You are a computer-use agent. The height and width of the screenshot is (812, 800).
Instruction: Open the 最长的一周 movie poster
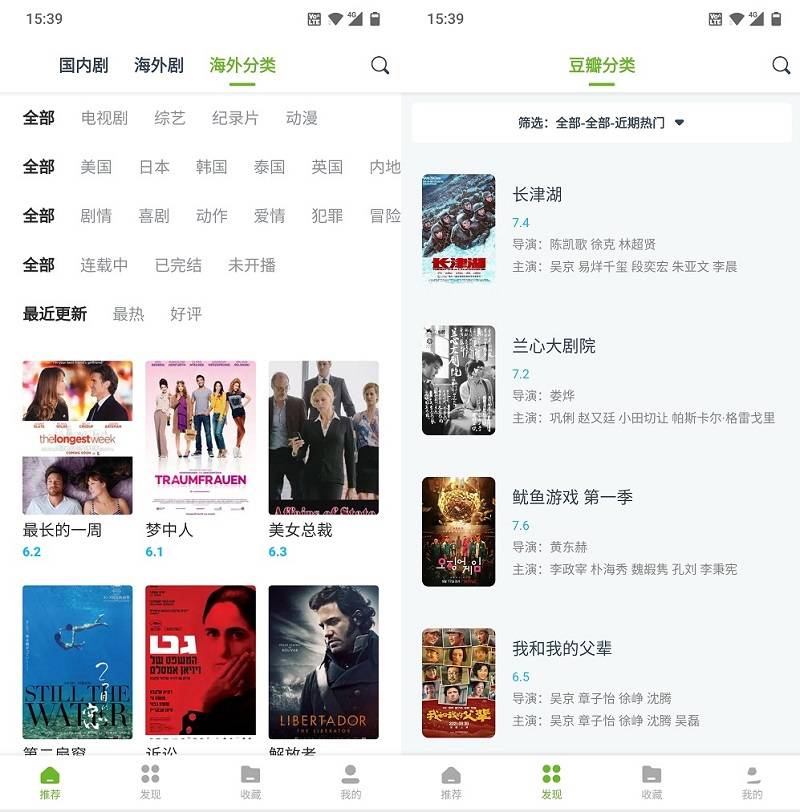click(77, 438)
